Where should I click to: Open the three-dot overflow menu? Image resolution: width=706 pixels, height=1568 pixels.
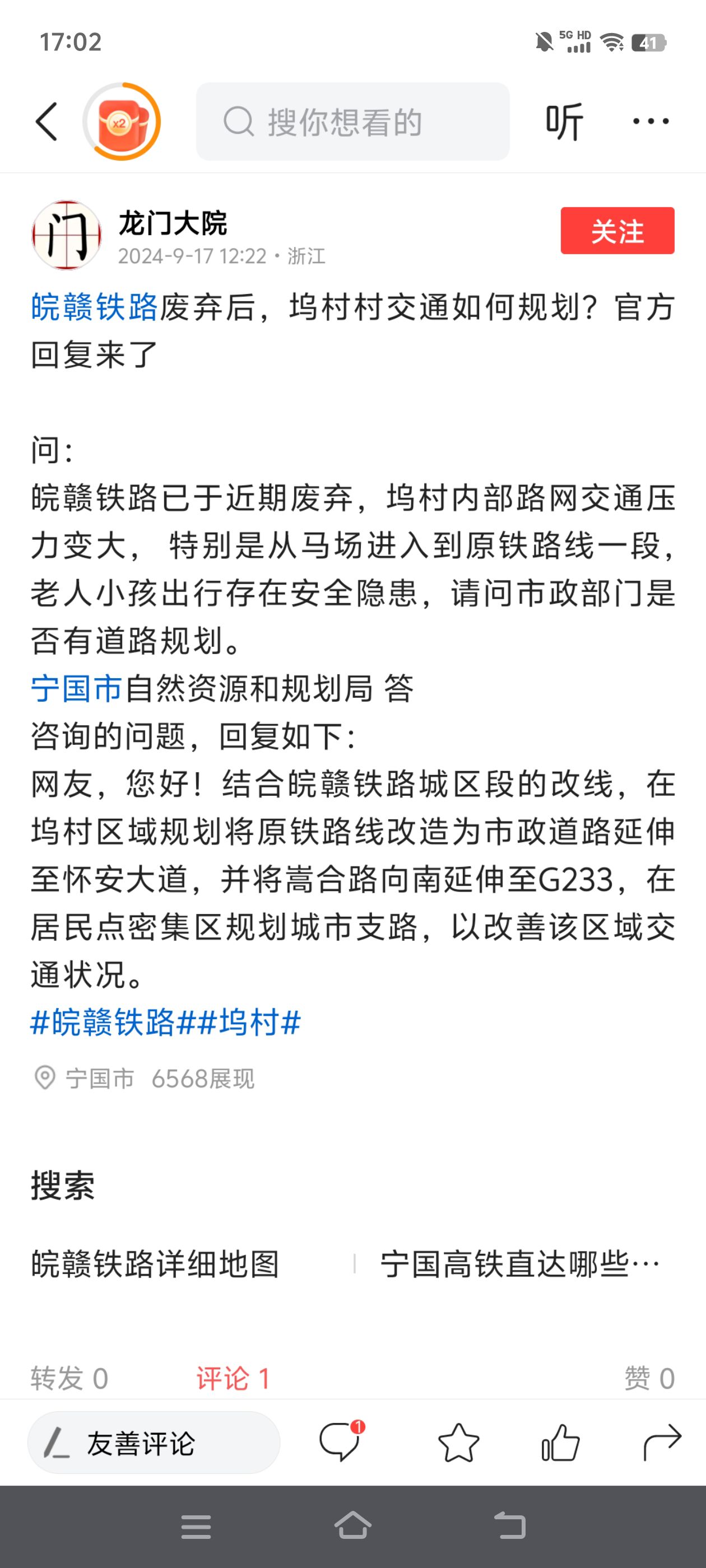click(650, 122)
